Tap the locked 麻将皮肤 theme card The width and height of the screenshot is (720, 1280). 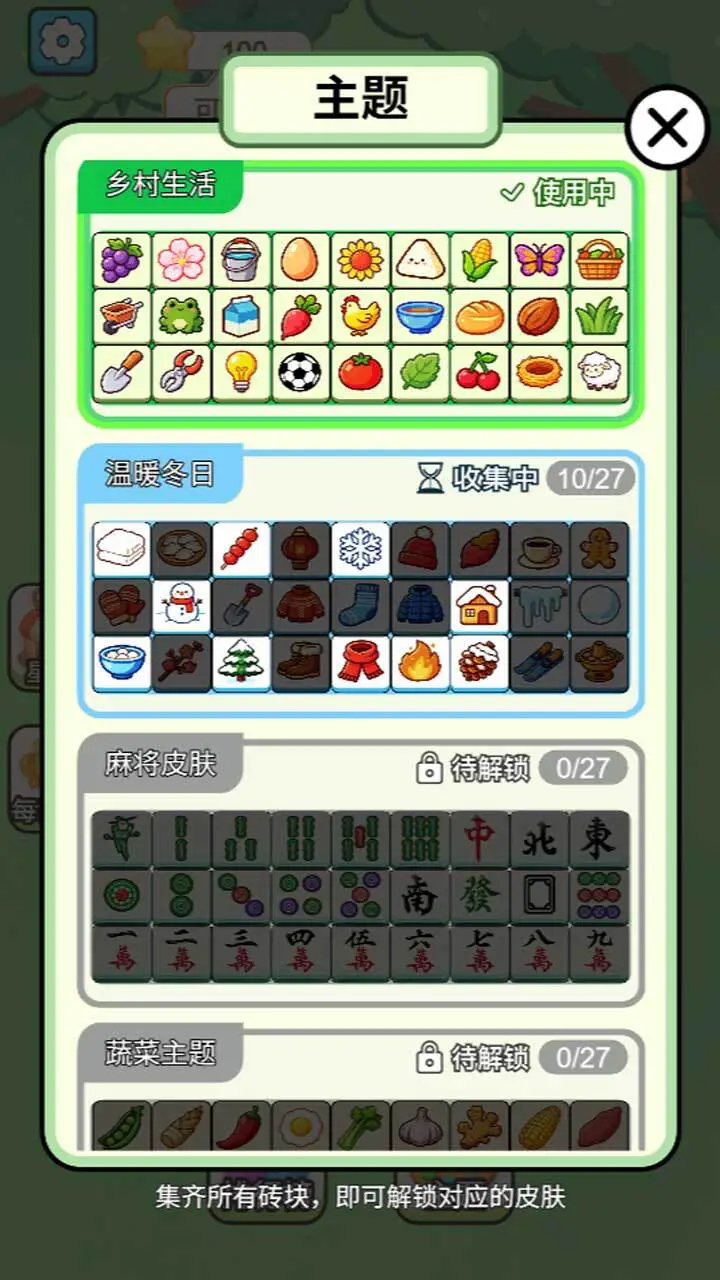click(x=360, y=871)
